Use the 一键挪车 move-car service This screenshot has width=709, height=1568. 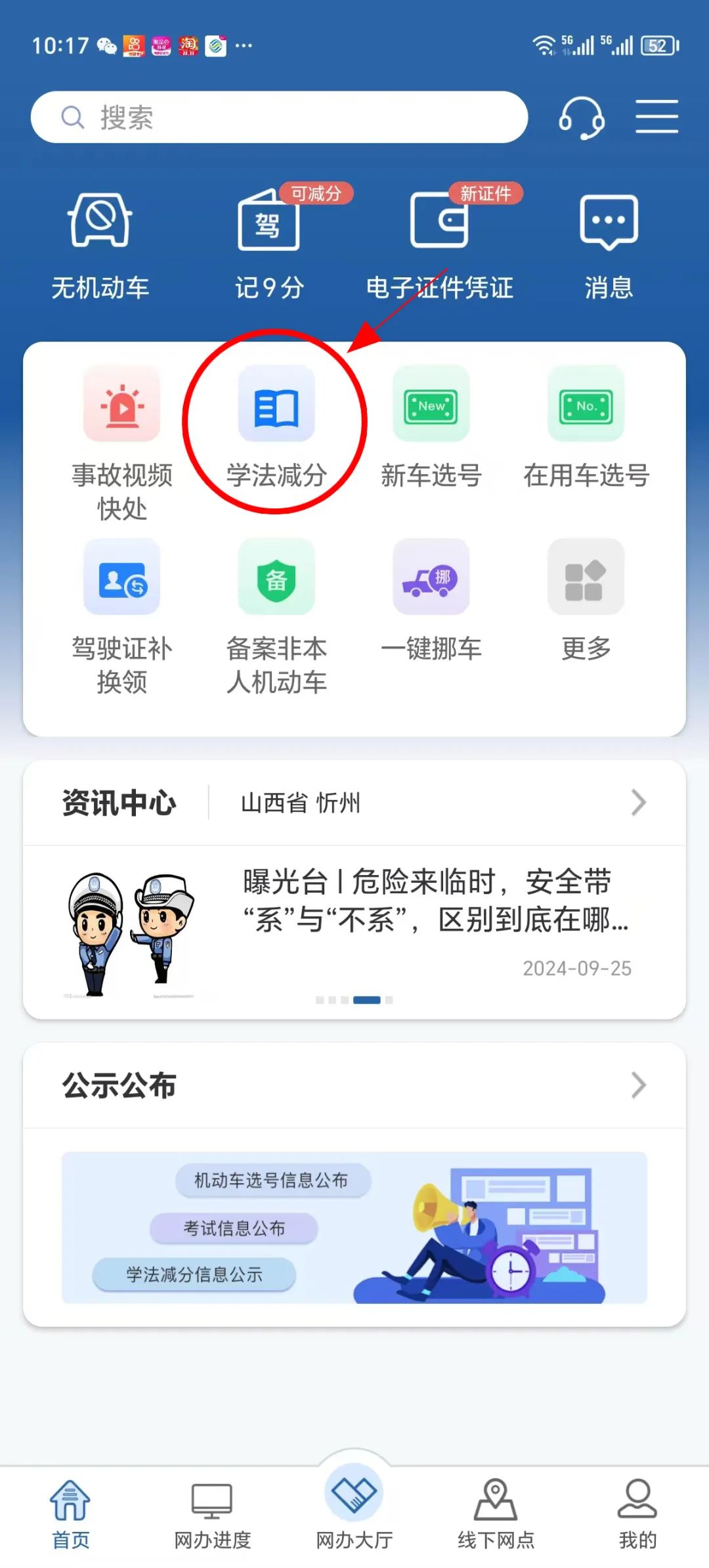pos(431,578)
